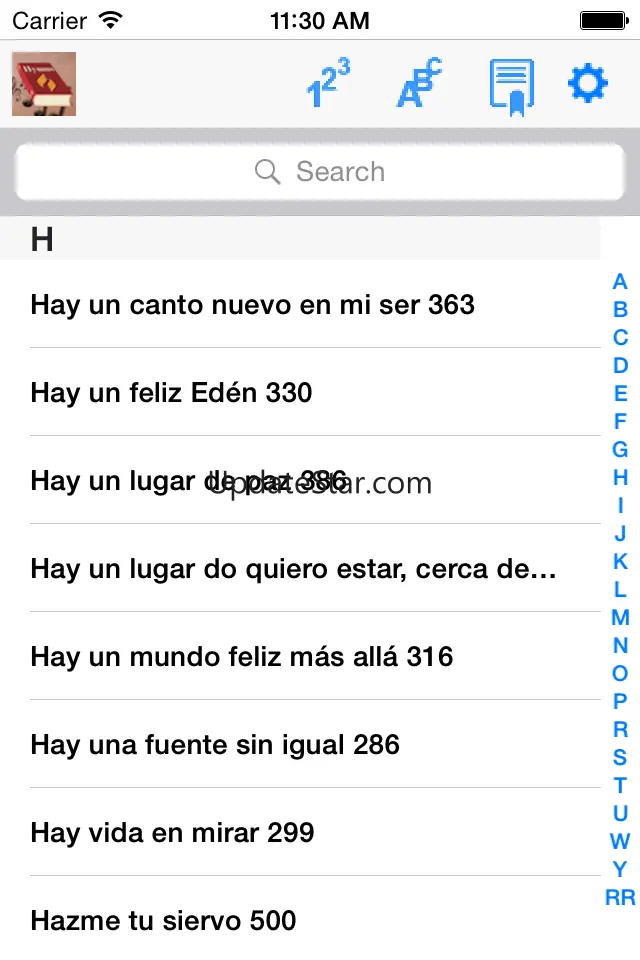Jump to letter A in index
This screenshot has height=960, width=640.
[x=620, y=282]
